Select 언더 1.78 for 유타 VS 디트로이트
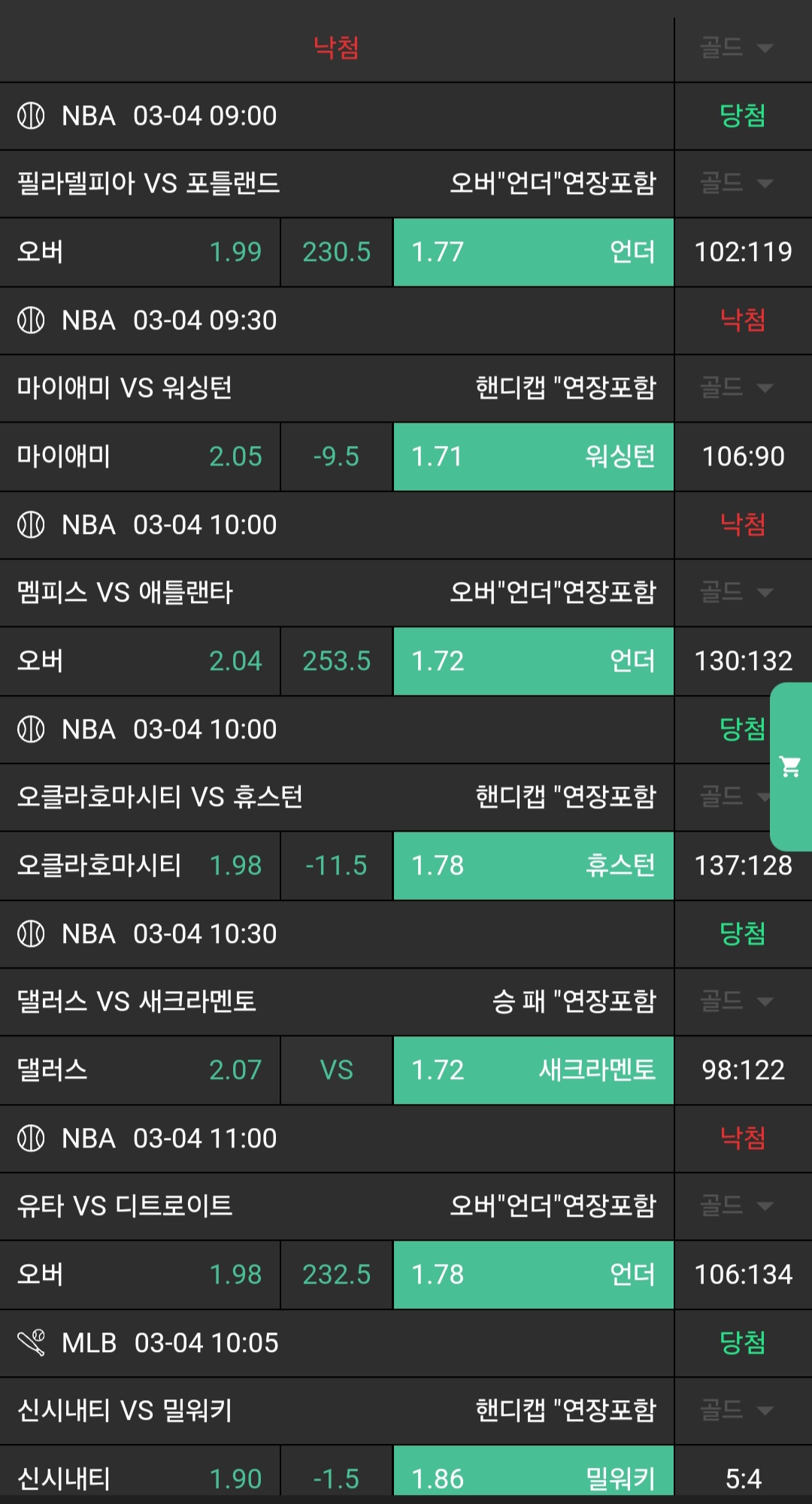Screen dimensions: 812x1504 pyautogui.click(x=533, y=1275)
